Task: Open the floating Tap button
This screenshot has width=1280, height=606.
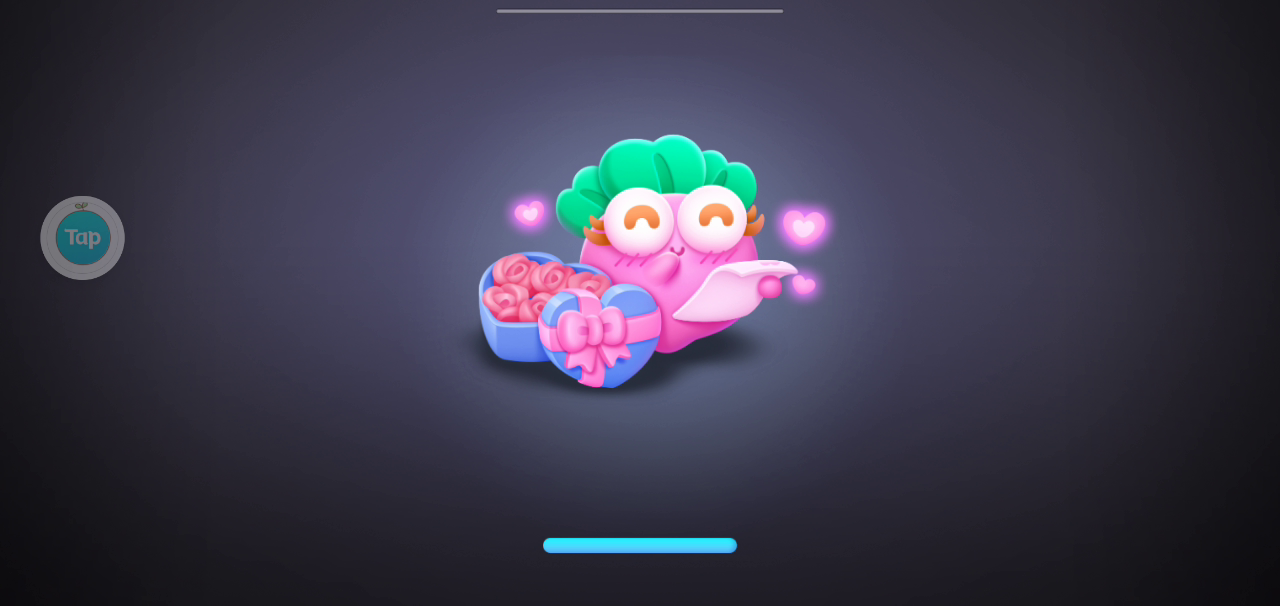Action: (82, 238)
